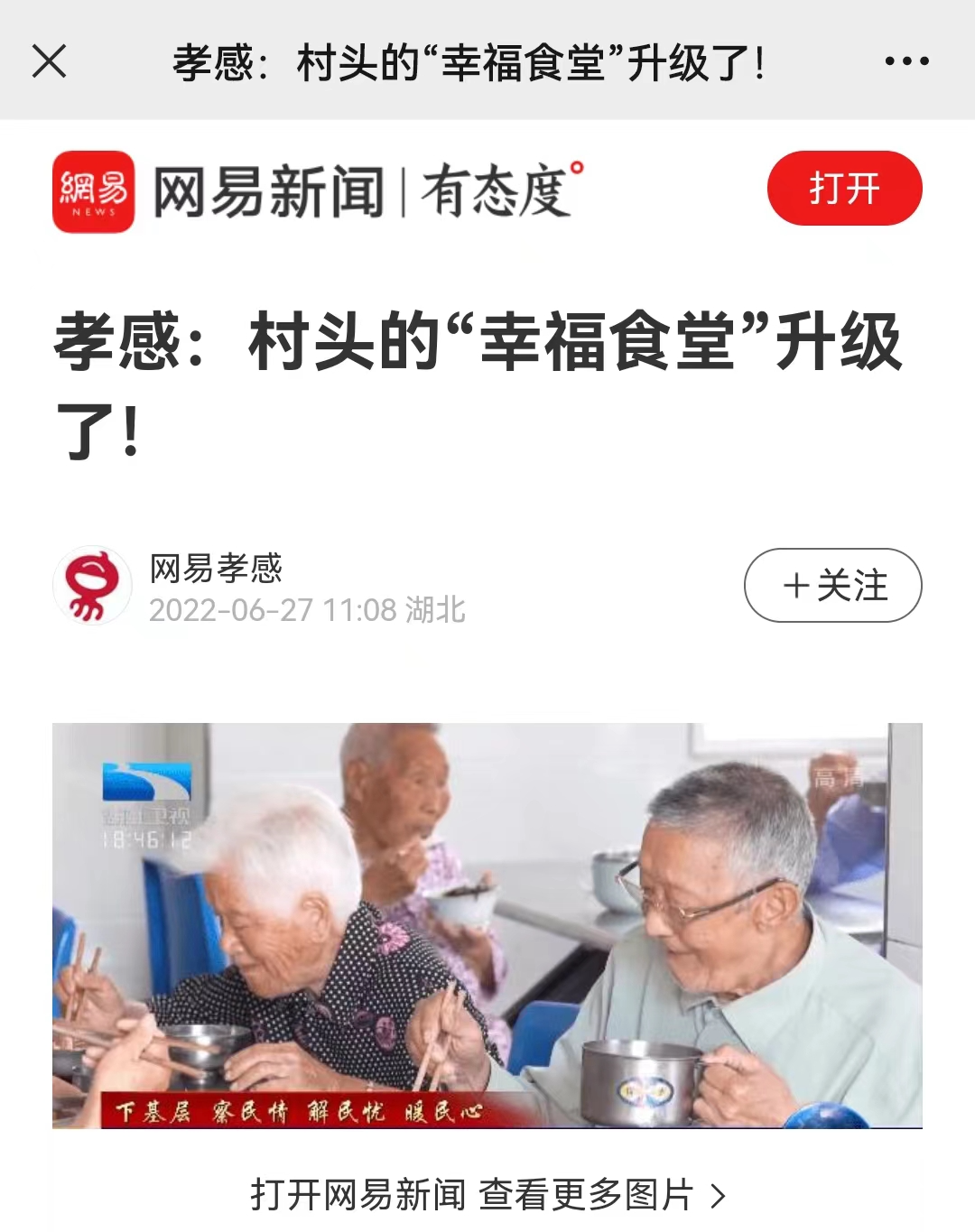This screenshot has width=975, height=1232.
Task: Tap 打开网易新闻 查看更多图片 link
Action: click(x=487, y=1195)
